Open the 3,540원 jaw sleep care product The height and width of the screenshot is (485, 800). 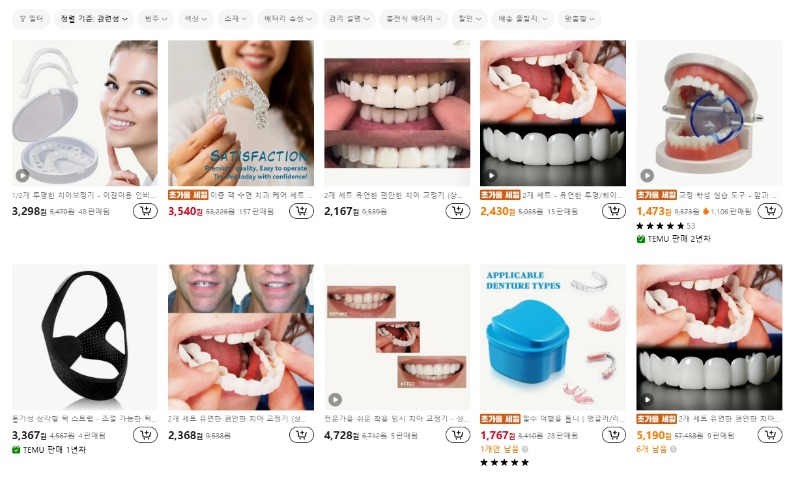240,113
